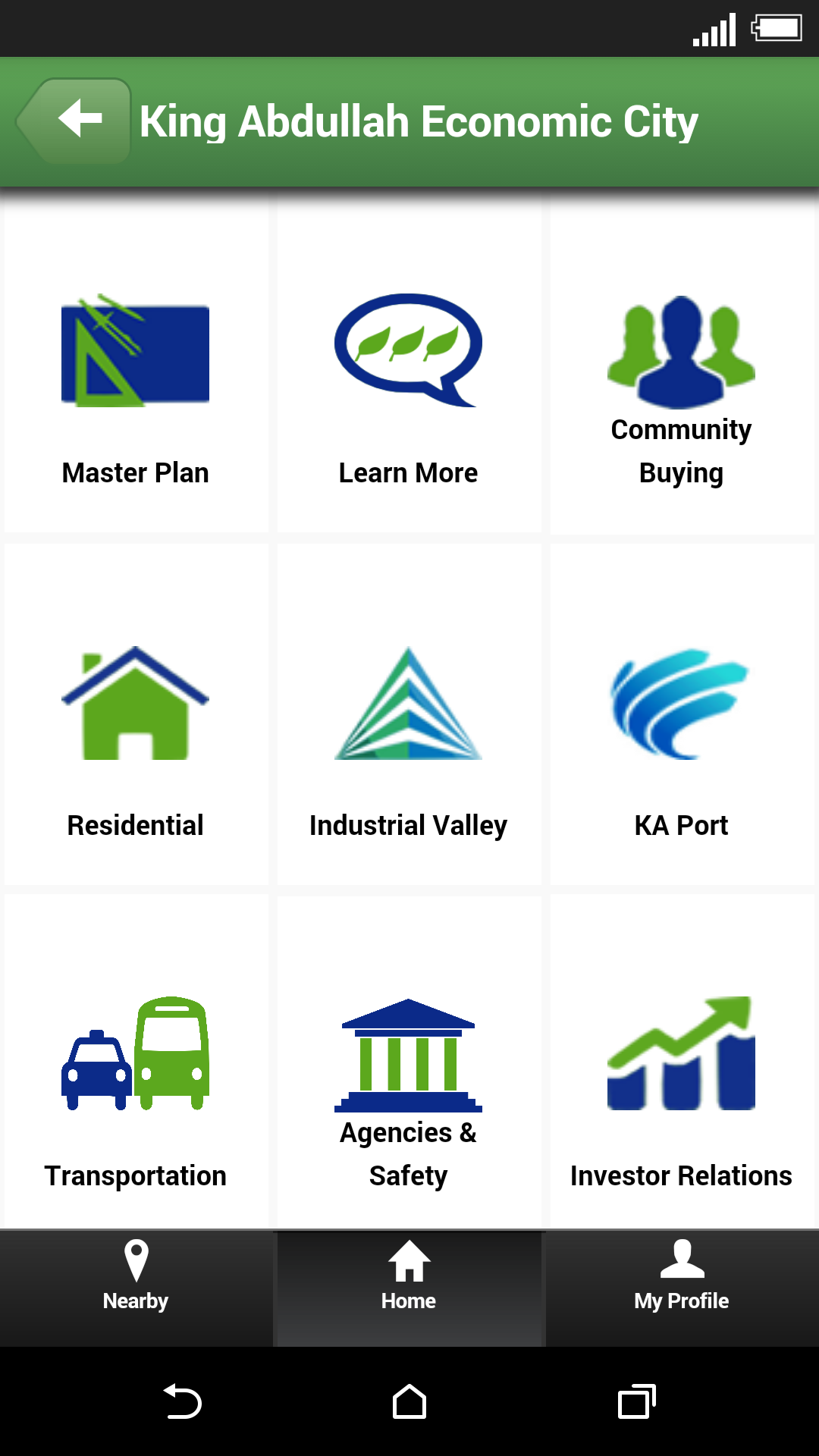Open the Residential section
The image size is (819, 1456).
click(x=136, y=714)
